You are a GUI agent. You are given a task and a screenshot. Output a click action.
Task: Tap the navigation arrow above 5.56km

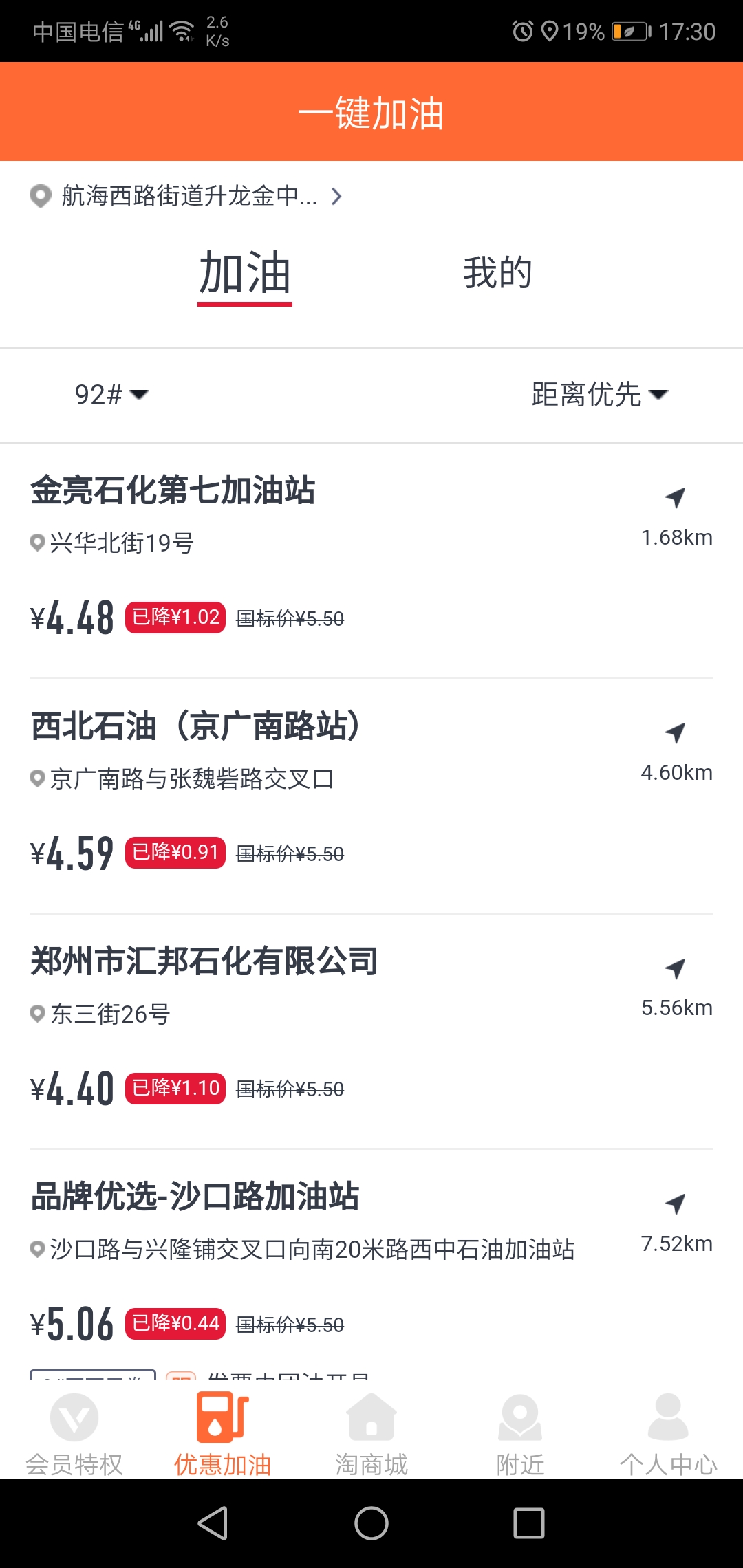[676, 968]
